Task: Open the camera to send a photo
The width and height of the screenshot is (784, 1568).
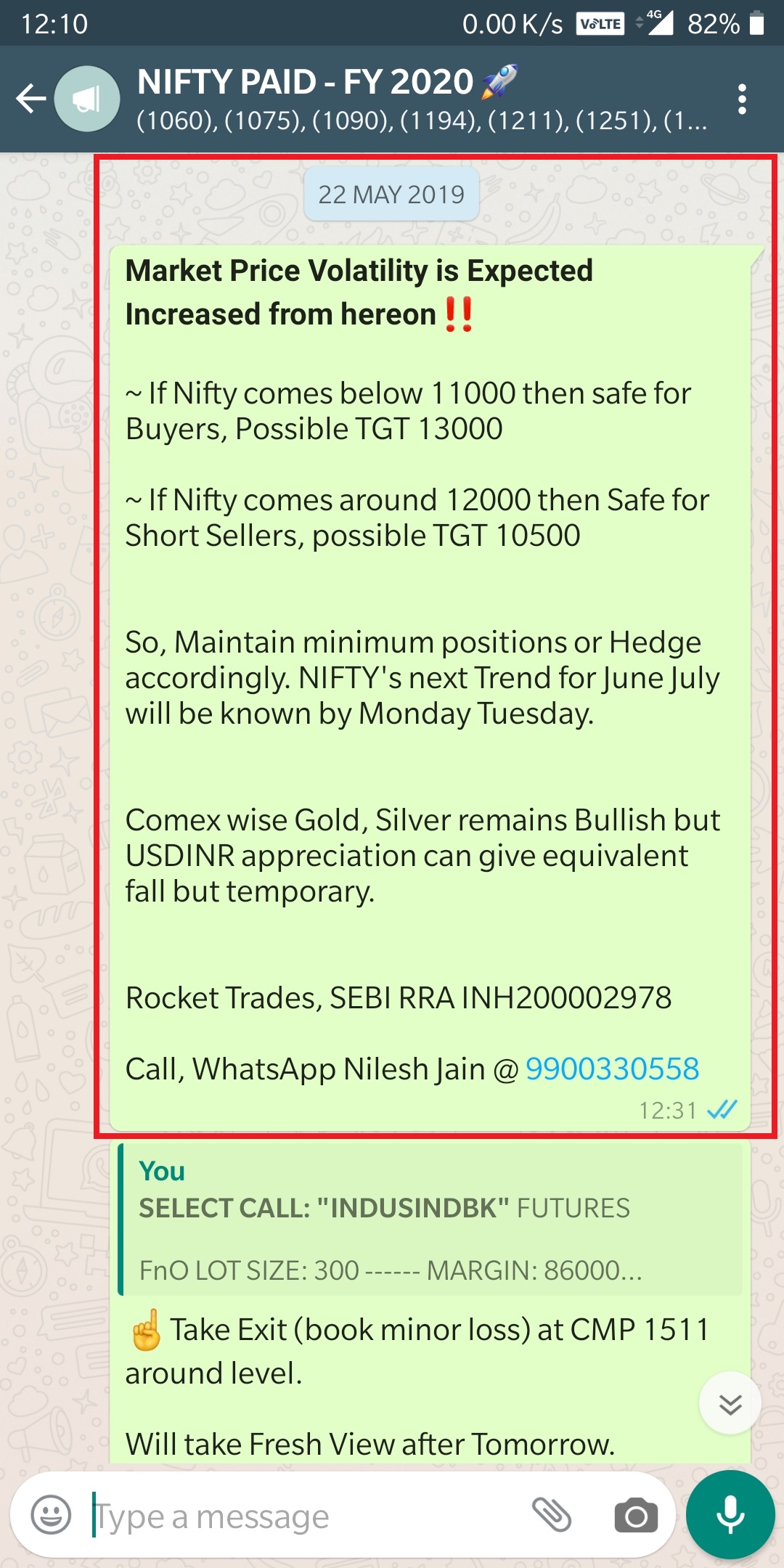Action: point(636,1516)
